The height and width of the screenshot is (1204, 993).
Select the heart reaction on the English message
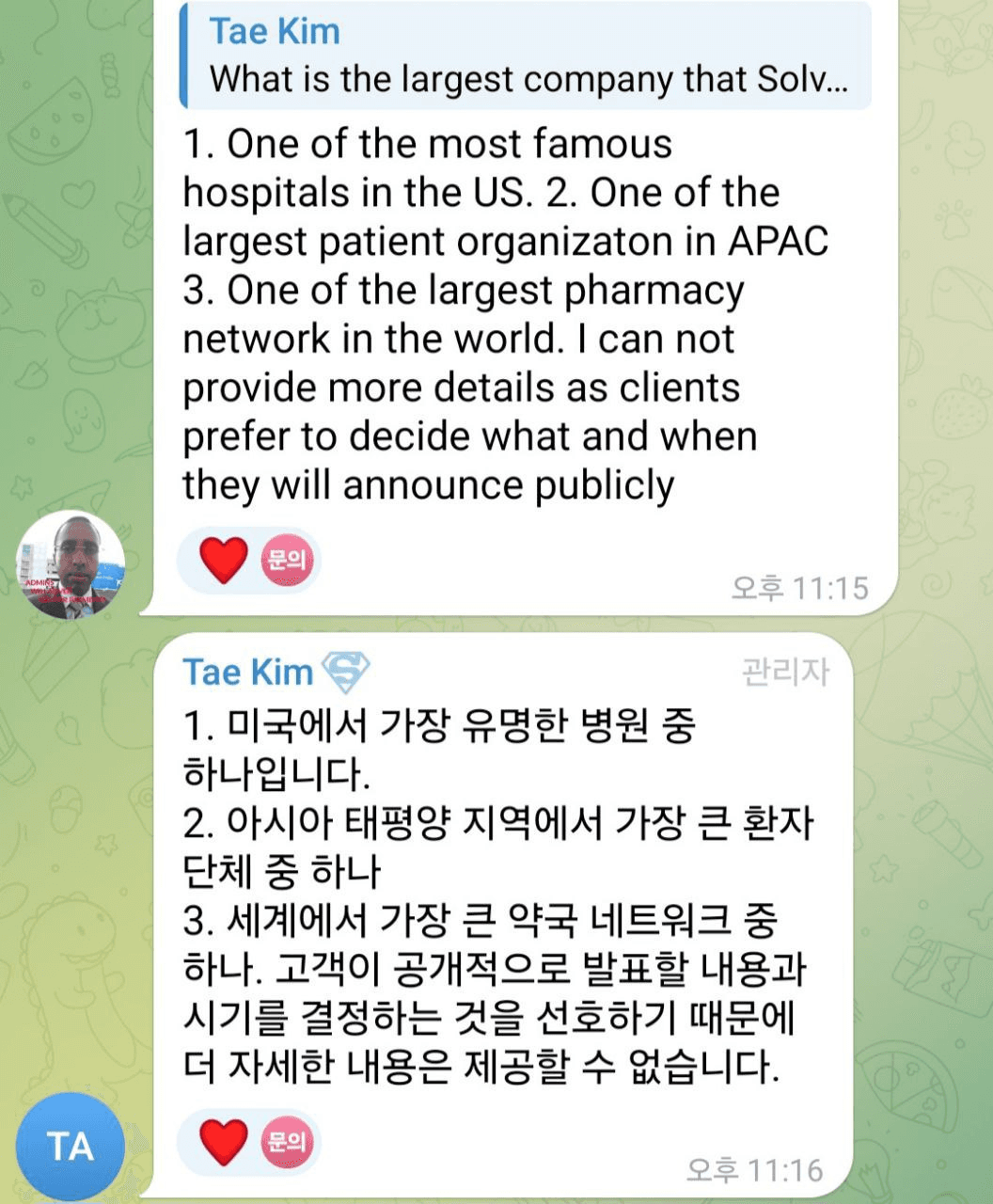pyautogui.click(x=222, y=559)
